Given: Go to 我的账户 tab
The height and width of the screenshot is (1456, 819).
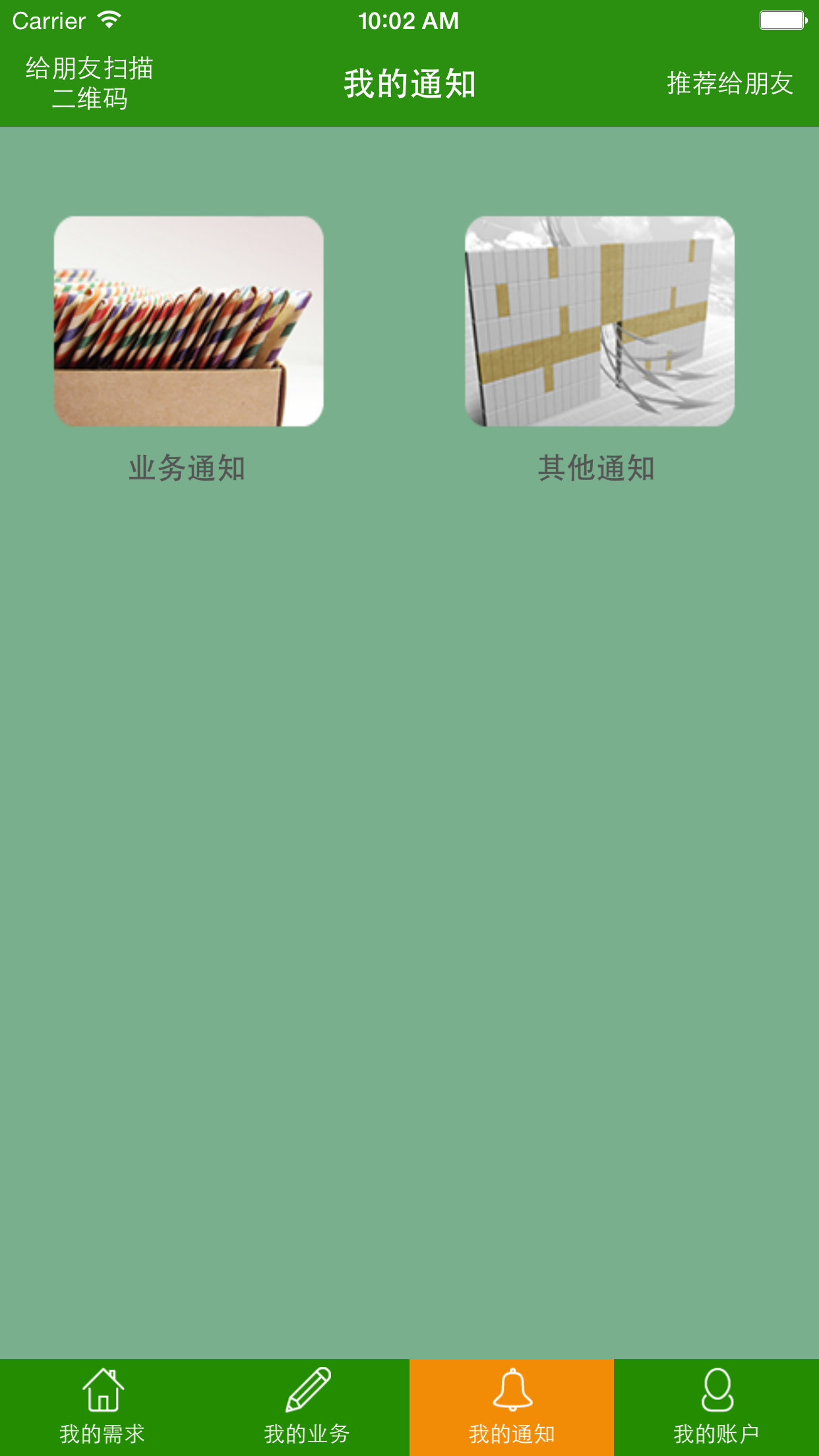Looking at the screenshot, I should point(717,1407).
